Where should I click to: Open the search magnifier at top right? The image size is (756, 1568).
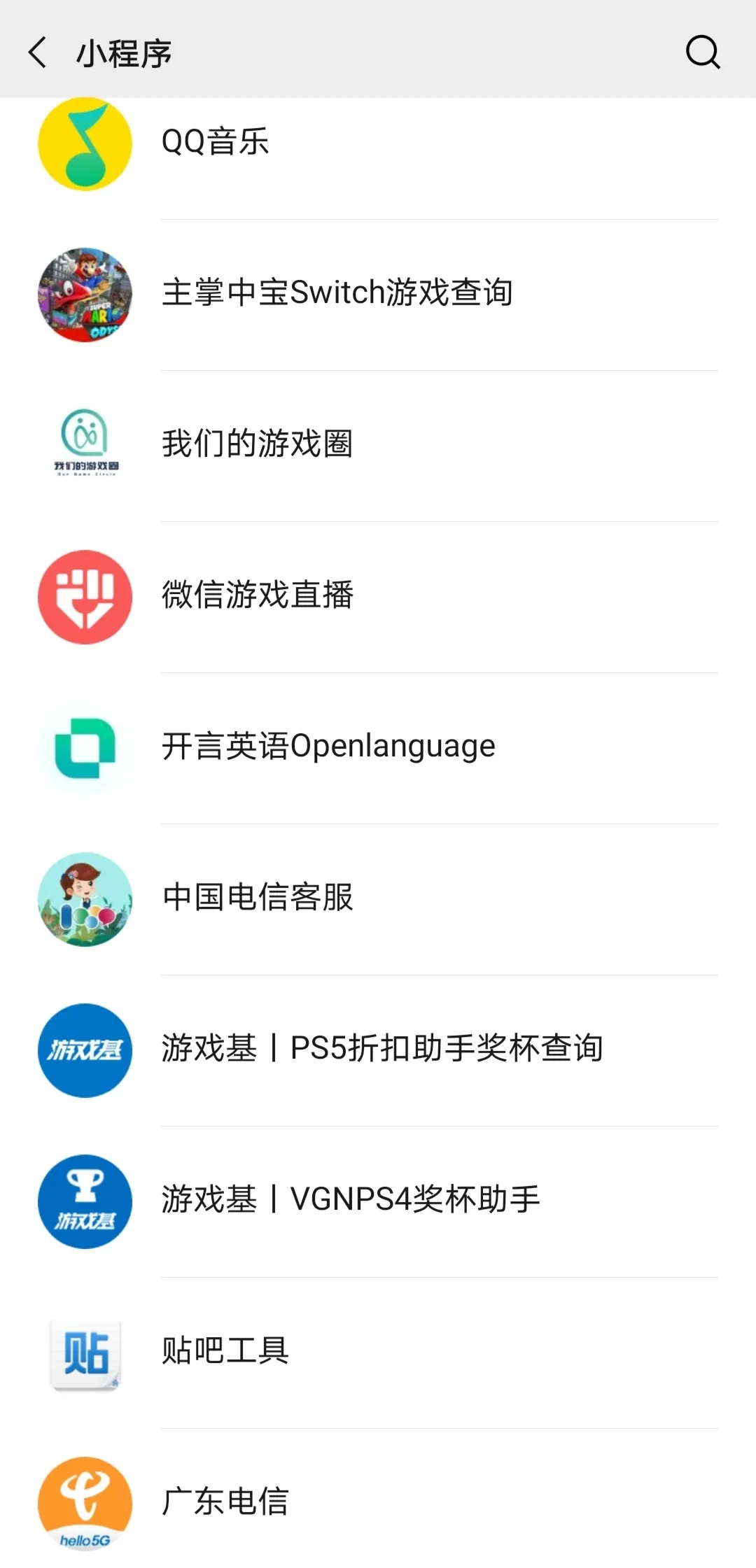click(703, 52)
